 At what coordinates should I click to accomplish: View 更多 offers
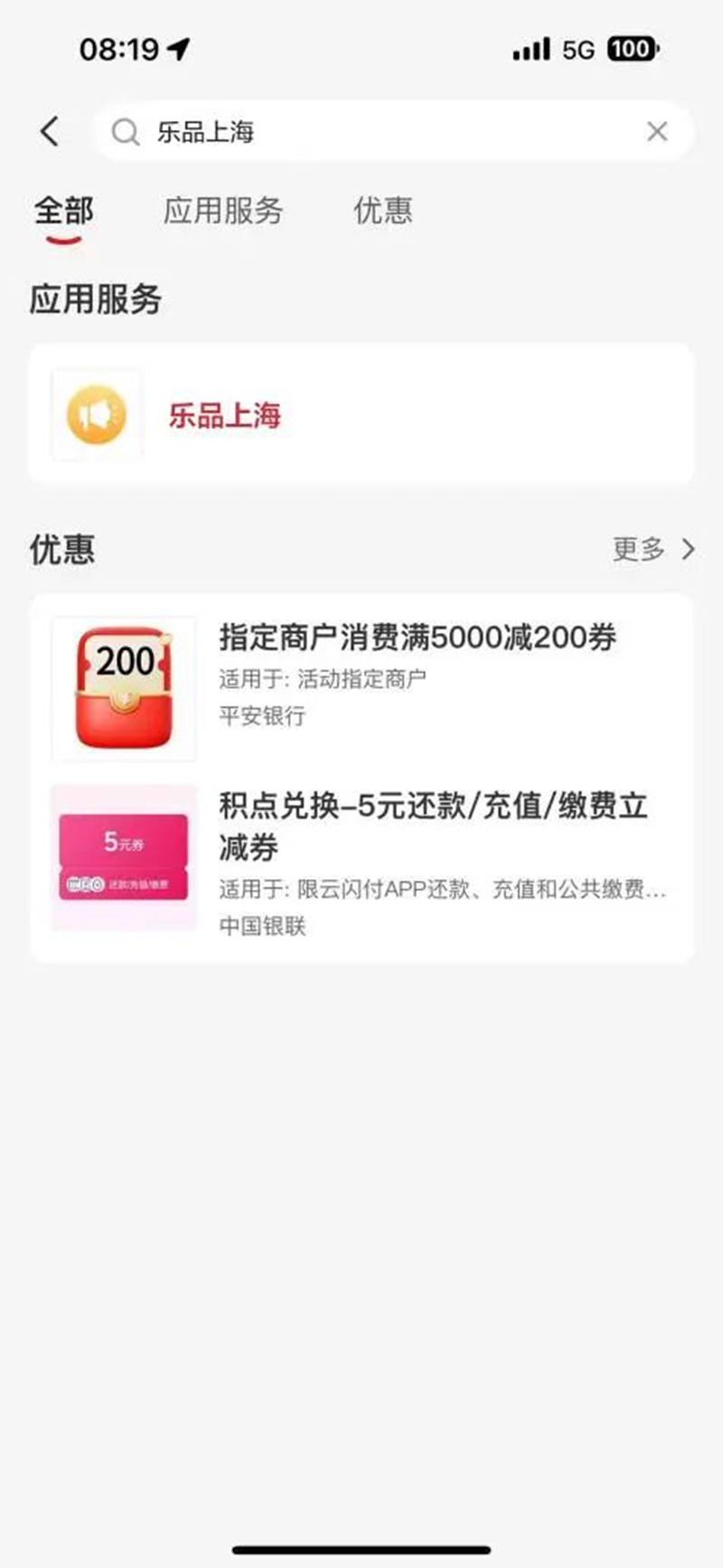click(x=653, y=549)
